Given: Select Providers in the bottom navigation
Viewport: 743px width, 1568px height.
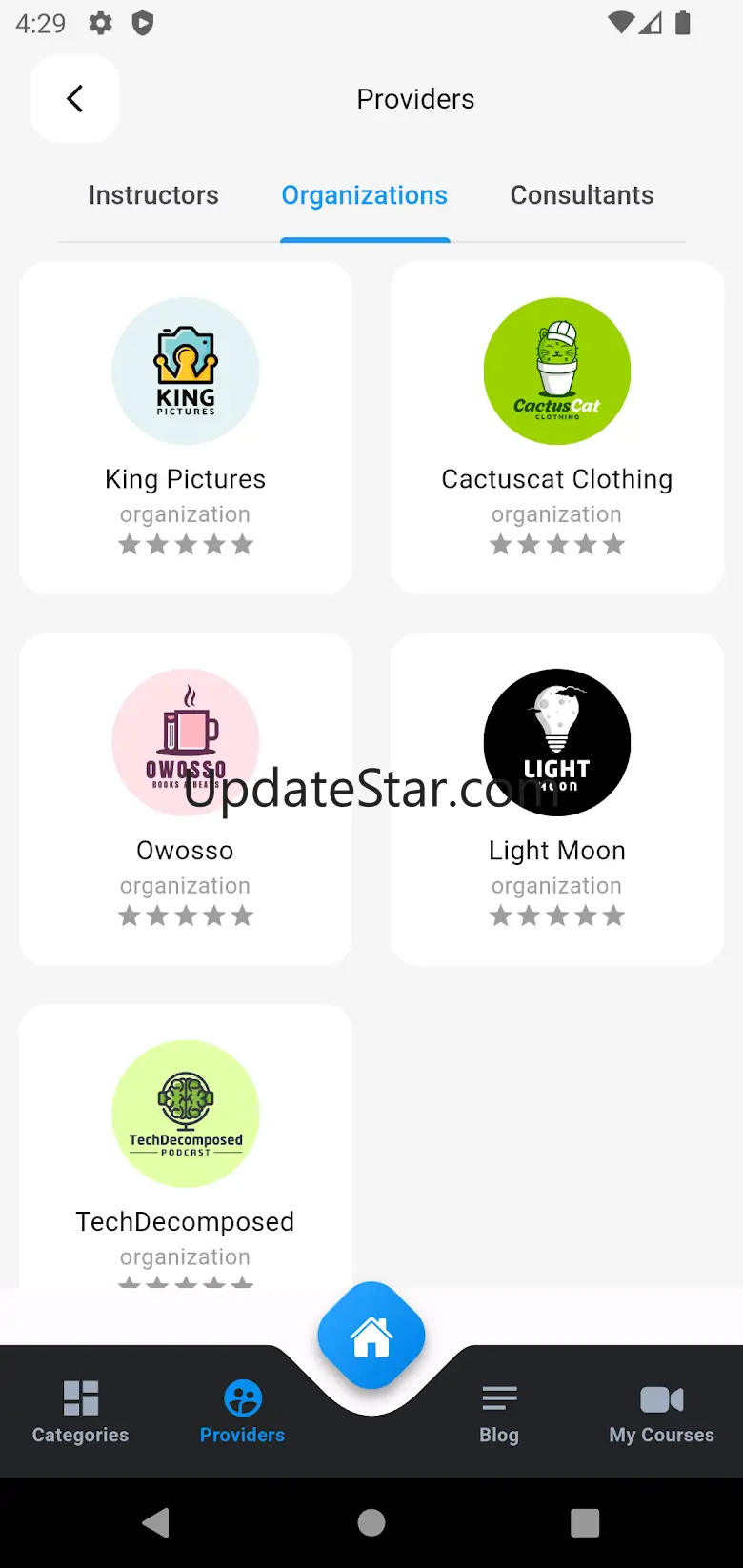Looking at the screenshot, I should point(242,1412).
